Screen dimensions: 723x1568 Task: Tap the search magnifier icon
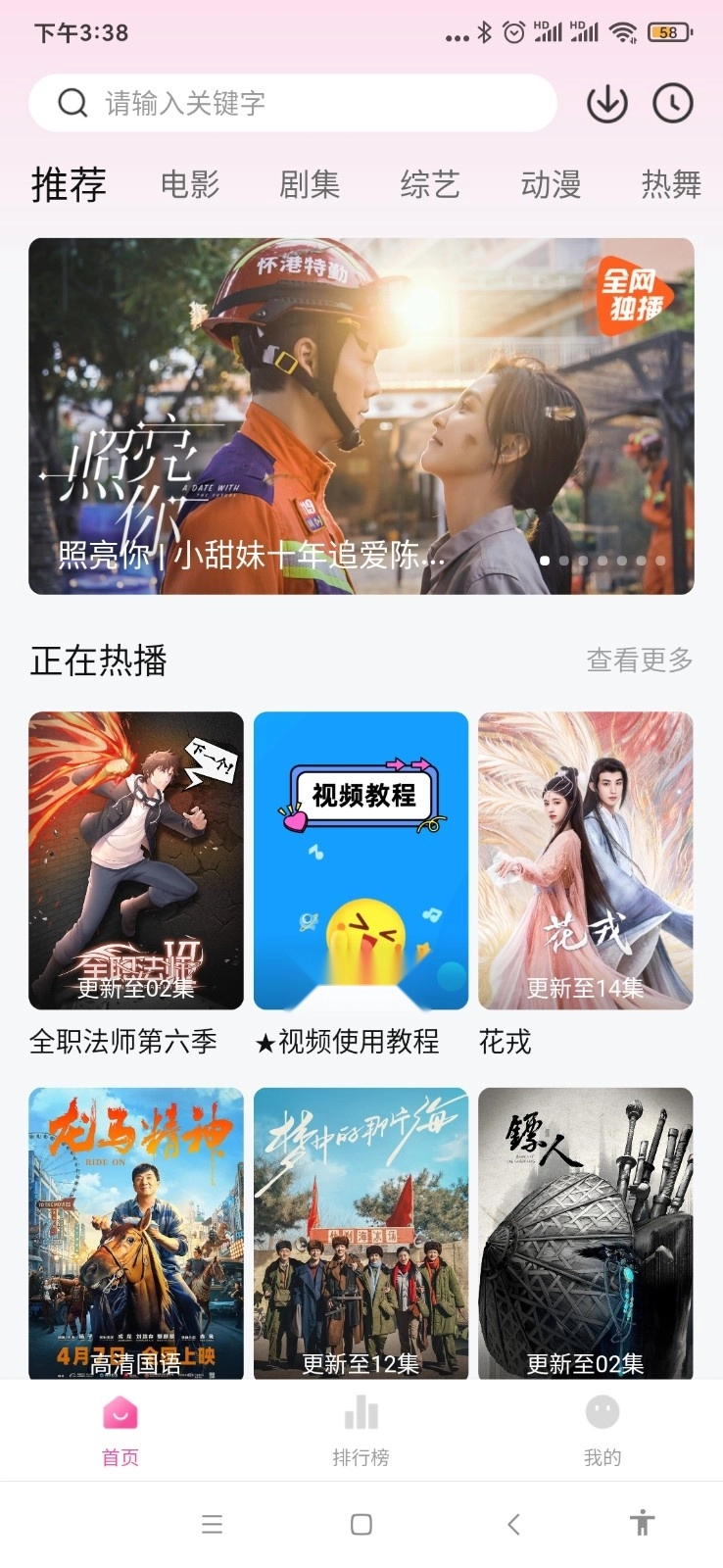pos(73,102)
